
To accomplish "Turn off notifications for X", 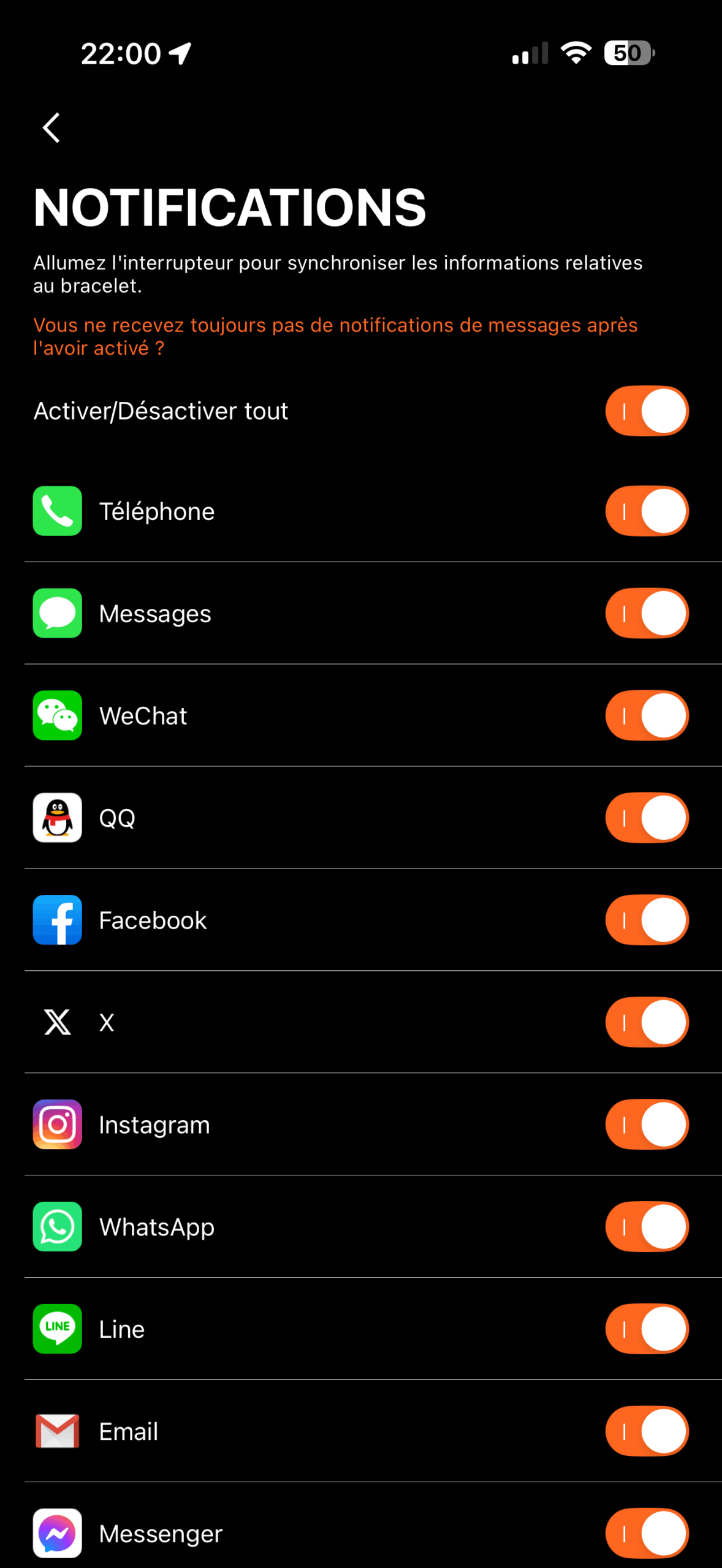I will [x=647, y=1022].
